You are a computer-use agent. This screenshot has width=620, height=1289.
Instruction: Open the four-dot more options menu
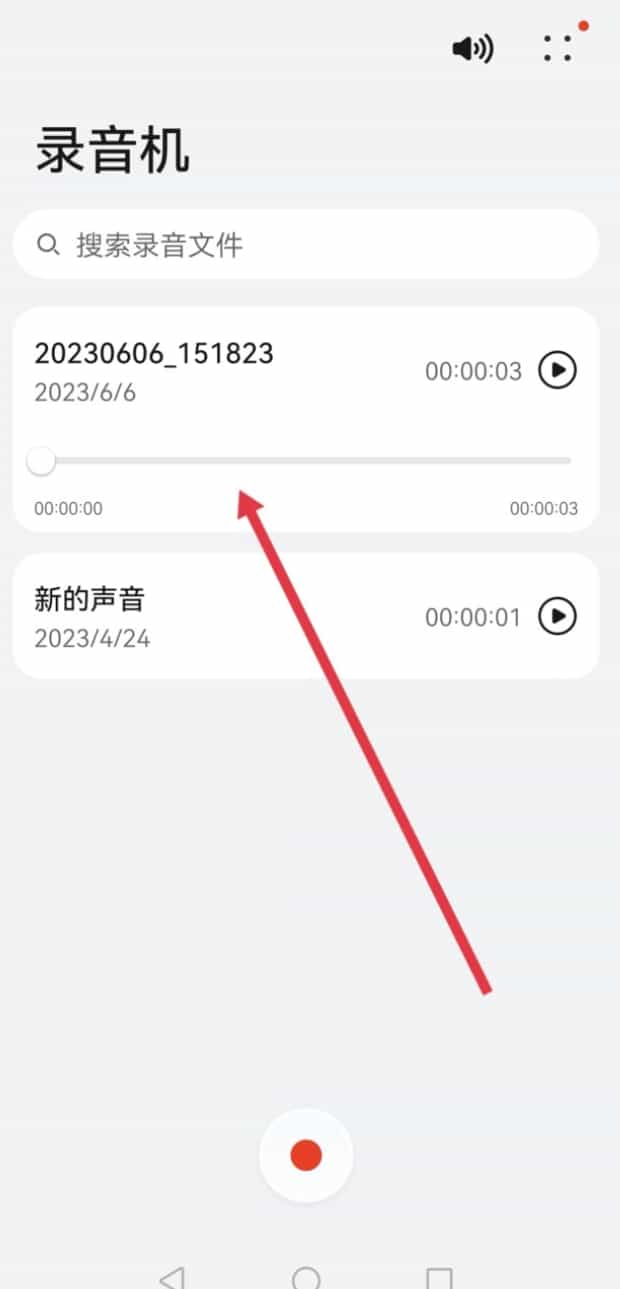[558, 48]
